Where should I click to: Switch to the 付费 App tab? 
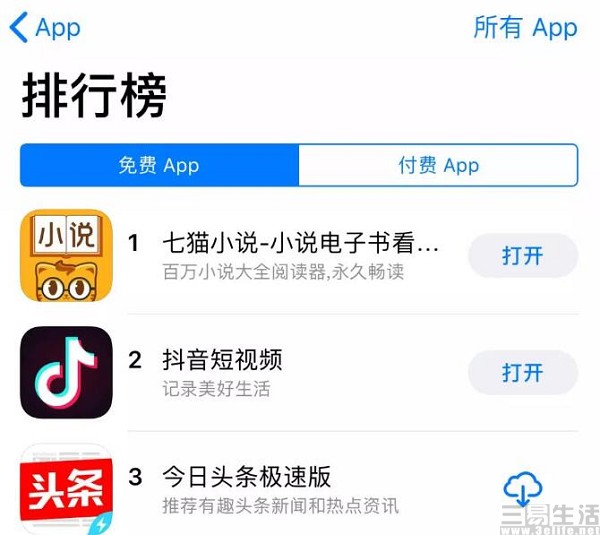pyautogui.click(x=438, y=165)
